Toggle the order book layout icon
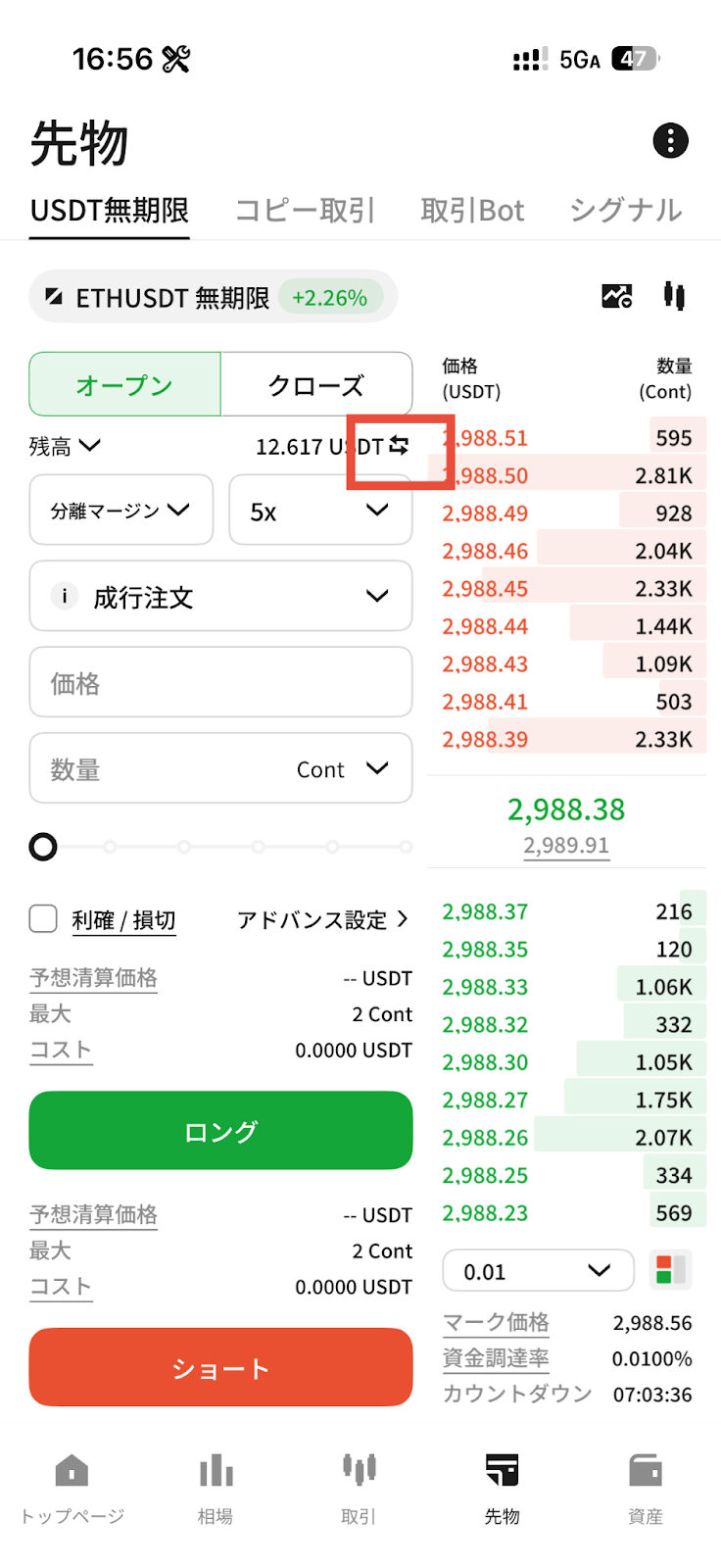721x1568 pixels. (671, 1270)
